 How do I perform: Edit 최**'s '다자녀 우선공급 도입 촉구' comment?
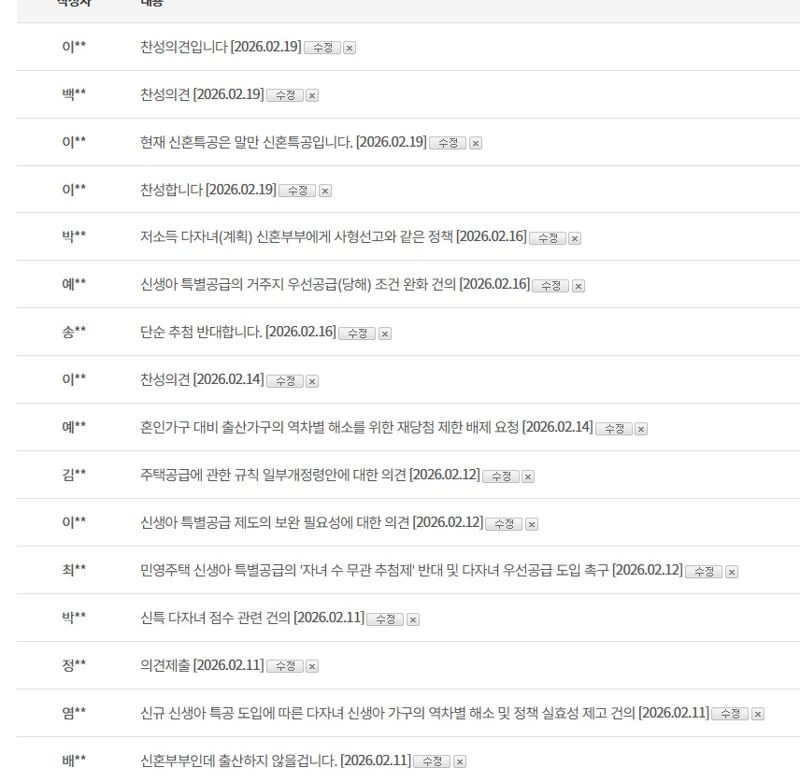[703, 571]
